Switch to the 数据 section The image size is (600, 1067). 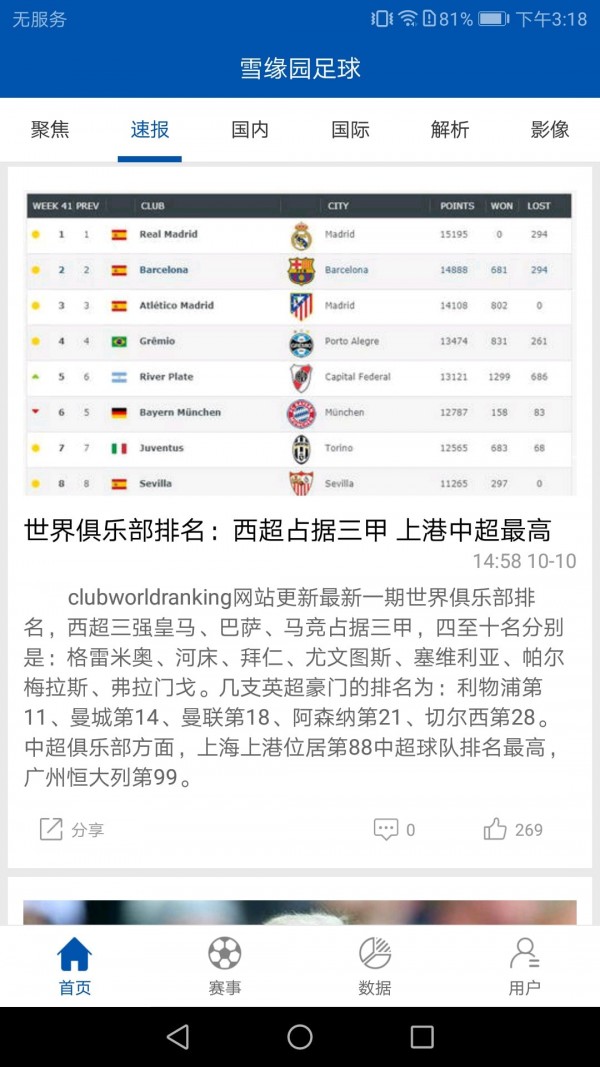(375, 966)
